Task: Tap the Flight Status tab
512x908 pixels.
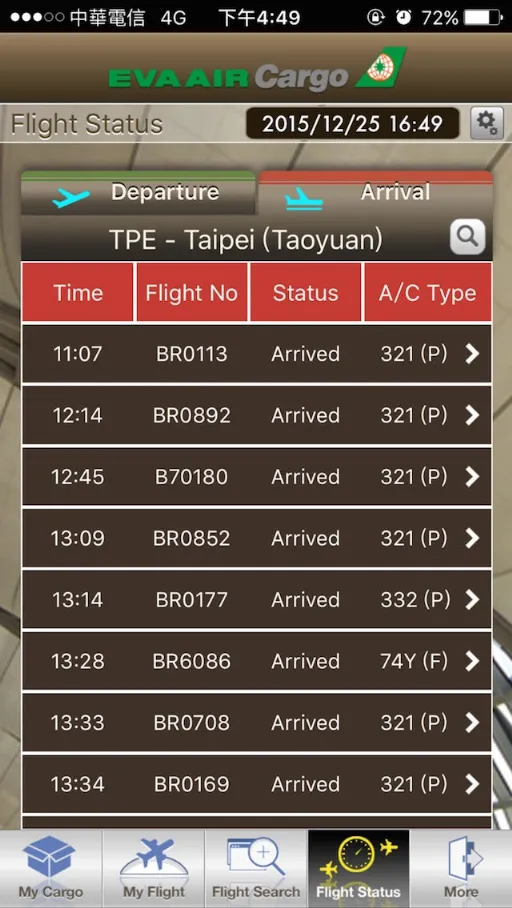Action: point(359,869)
